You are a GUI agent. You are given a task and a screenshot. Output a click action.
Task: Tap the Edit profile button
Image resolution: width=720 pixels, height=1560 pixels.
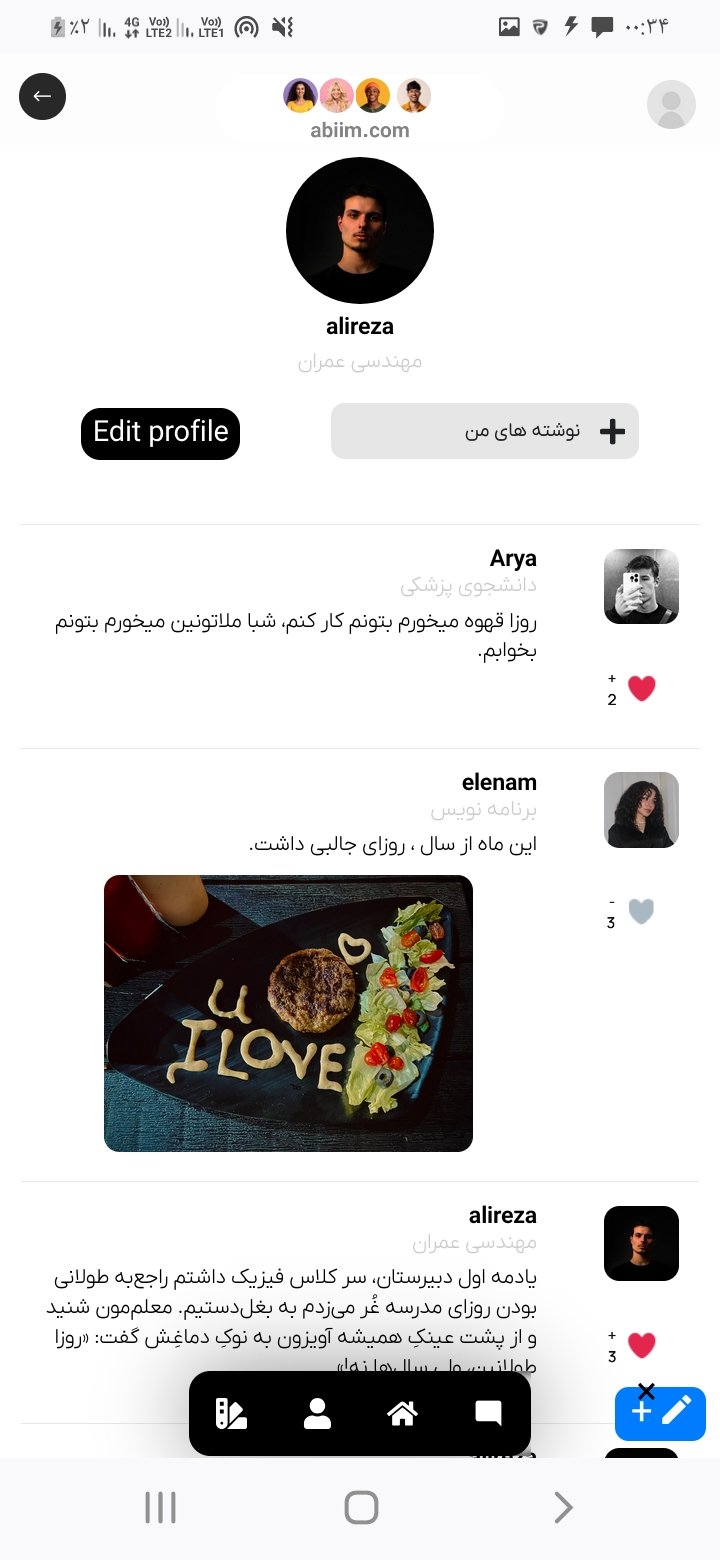160,433
